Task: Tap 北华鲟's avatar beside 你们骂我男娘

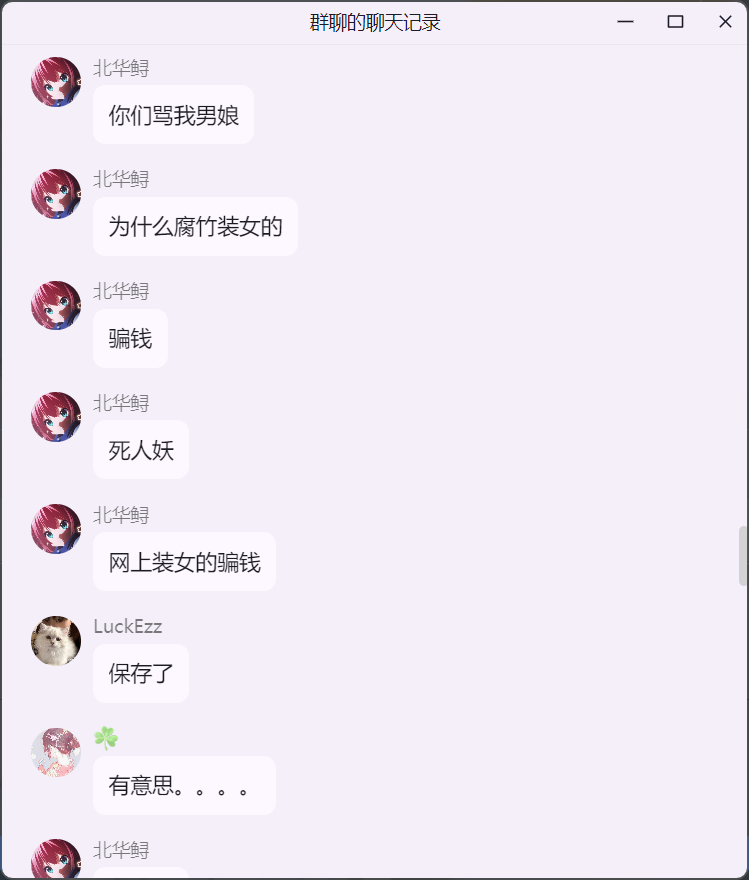Action: tap(56, 82)
